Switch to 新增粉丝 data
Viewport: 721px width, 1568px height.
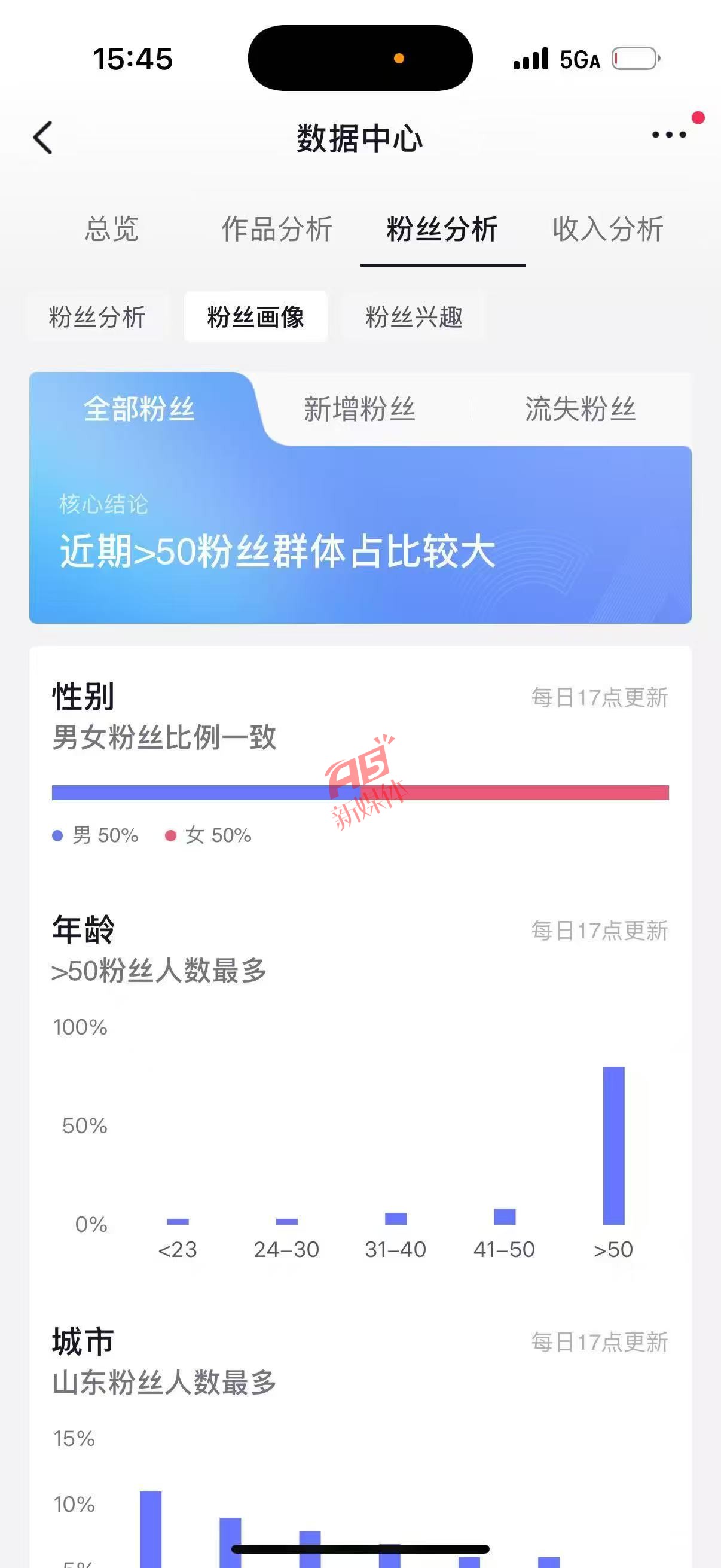[359, 408]
